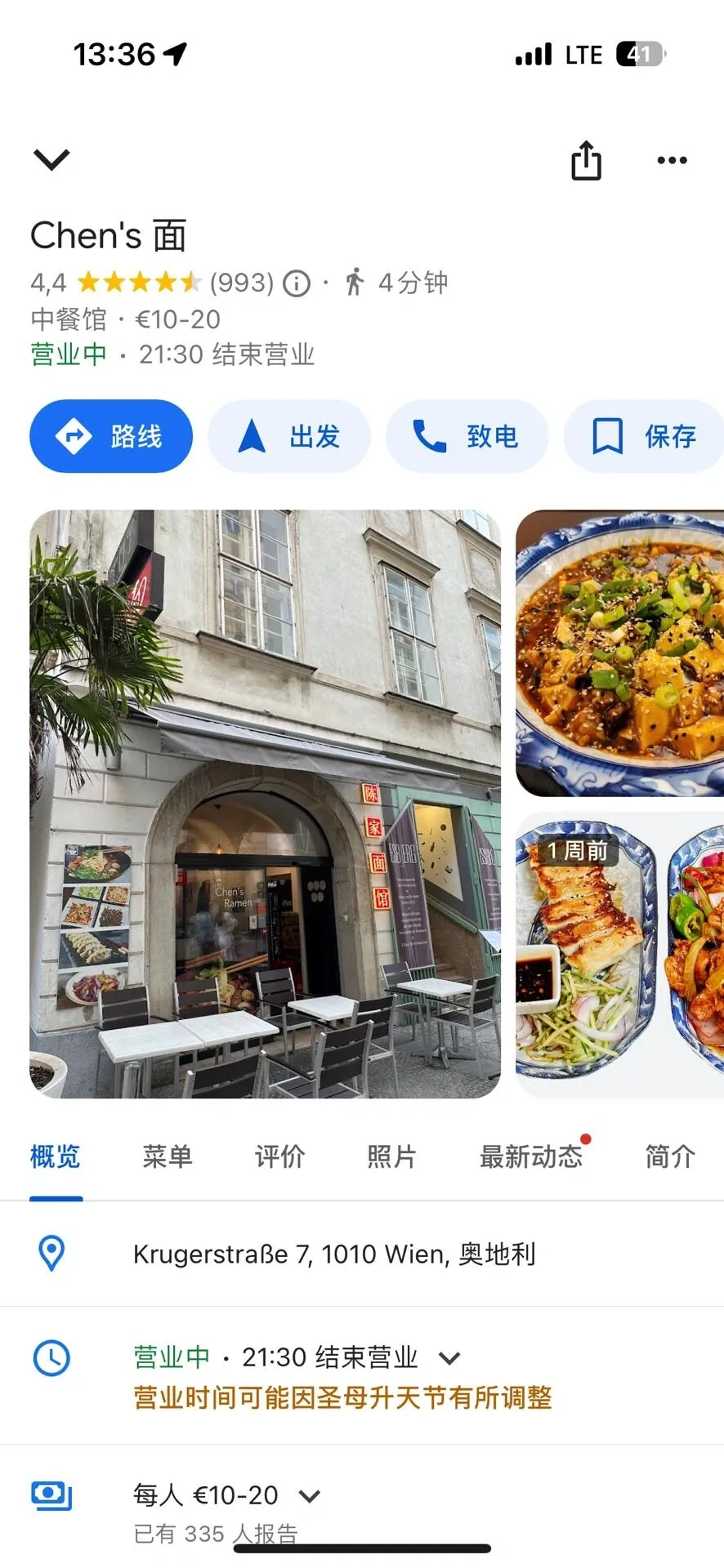Share Chen's 面 location
The image size is (724, 1568).
586,160
